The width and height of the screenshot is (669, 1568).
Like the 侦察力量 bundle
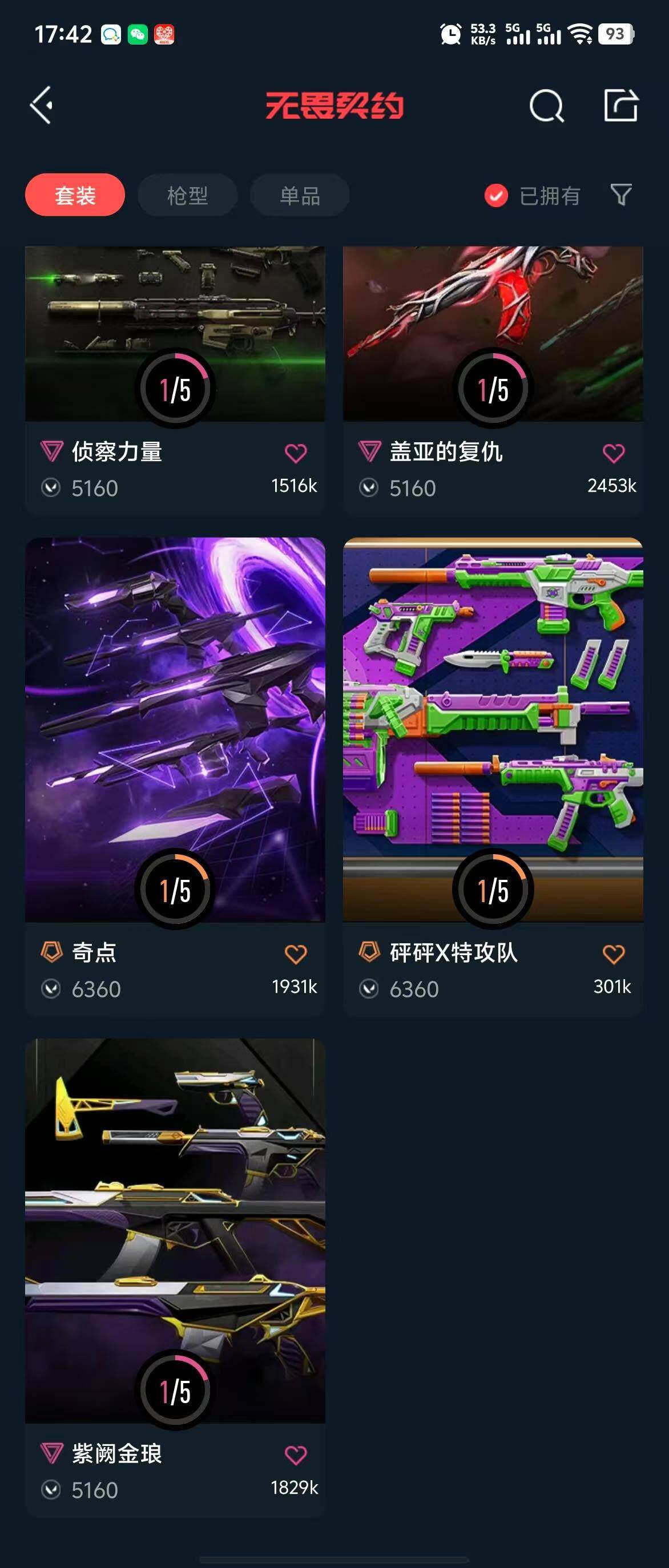point(296,454)
